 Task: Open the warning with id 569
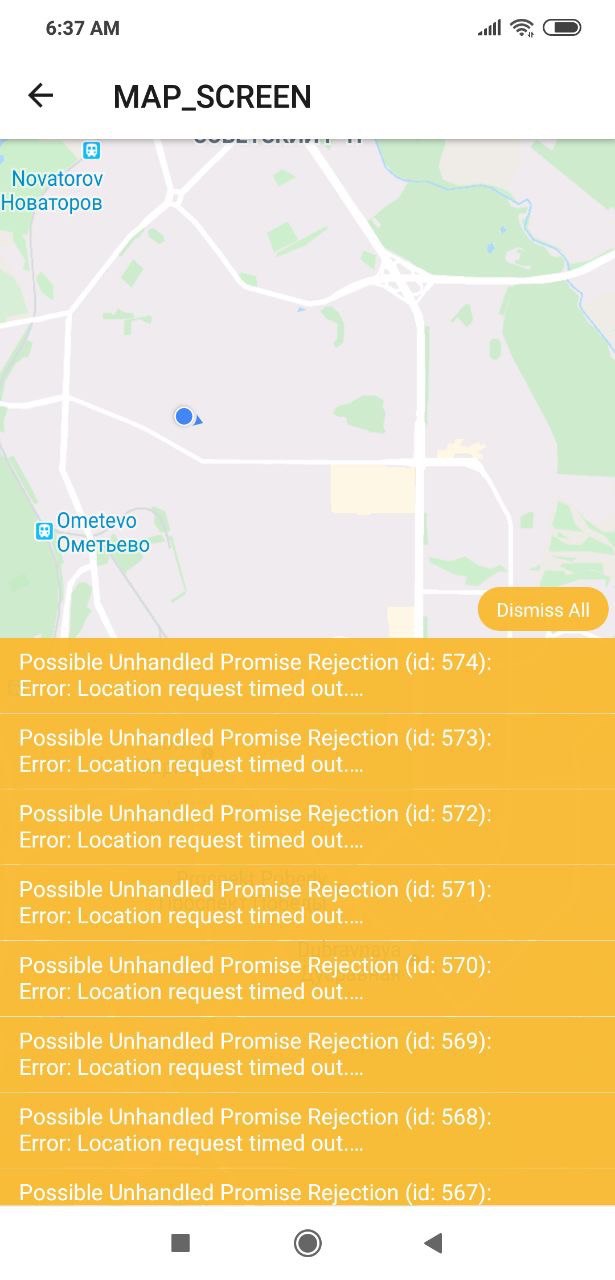pyautogui.click(x=307, y=1055)
